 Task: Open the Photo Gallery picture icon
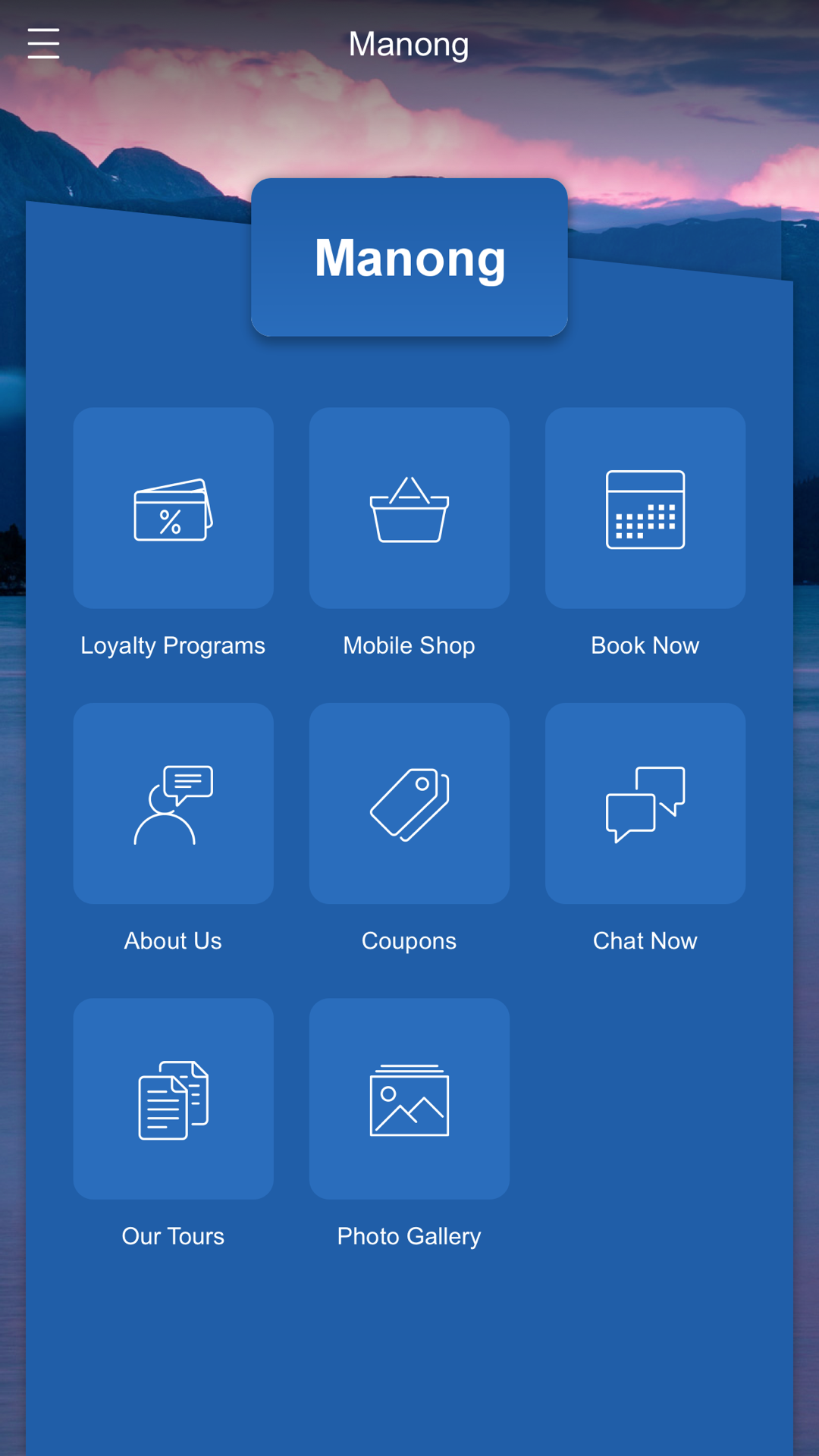[x=409, y=1098]
